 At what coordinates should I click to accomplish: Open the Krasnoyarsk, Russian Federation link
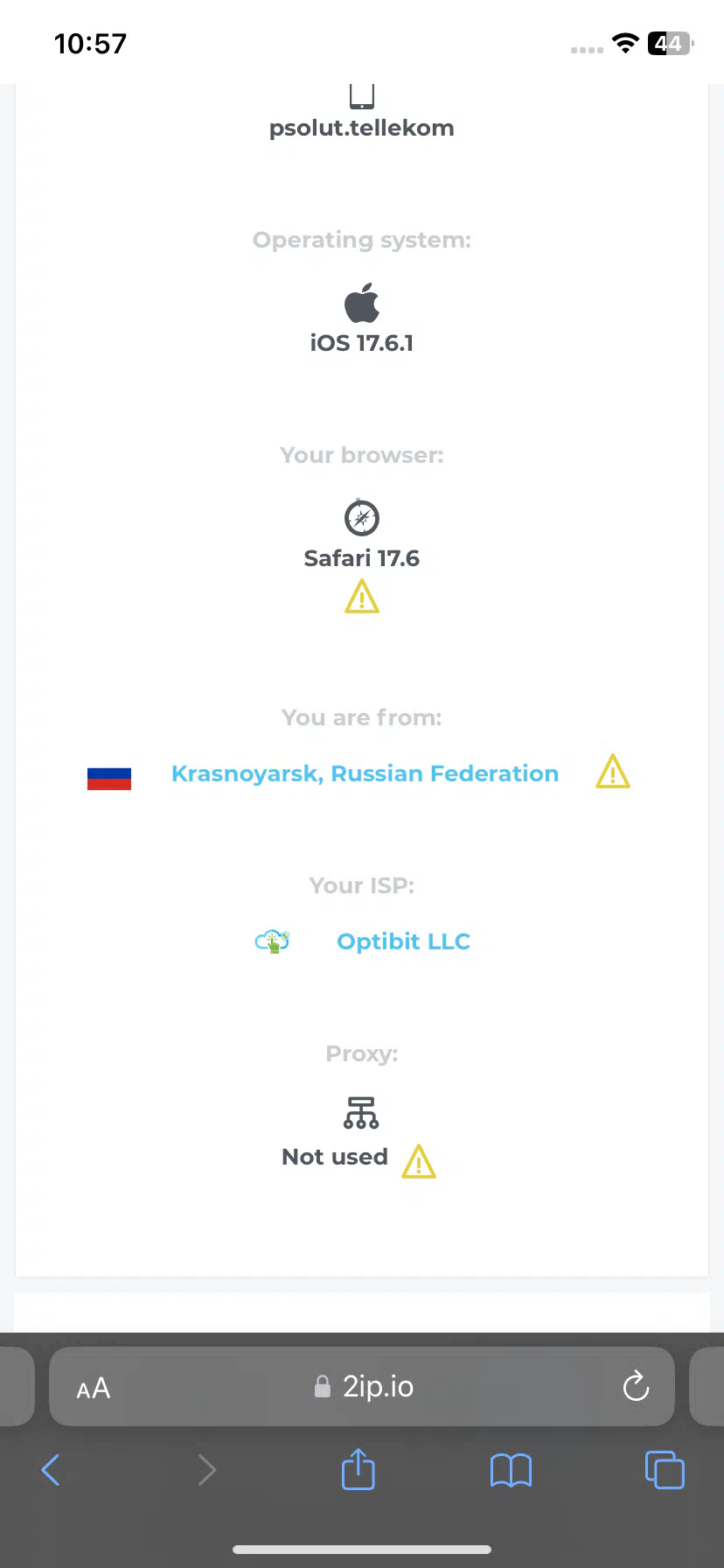point(365,773)
